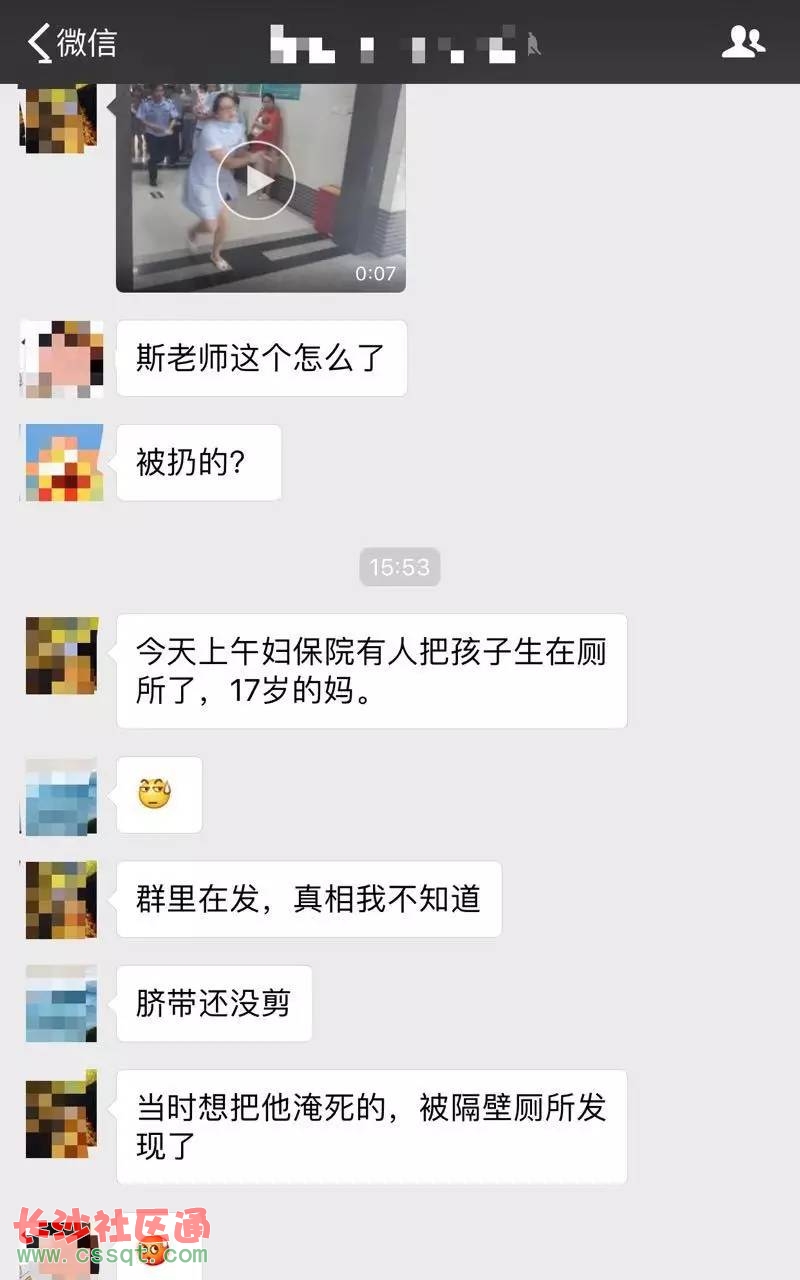Open the avatar beside 群里在发，真相我不知道
This screenshot has width=800, height=1280.
pyautogui.click(x=62, y=898)
